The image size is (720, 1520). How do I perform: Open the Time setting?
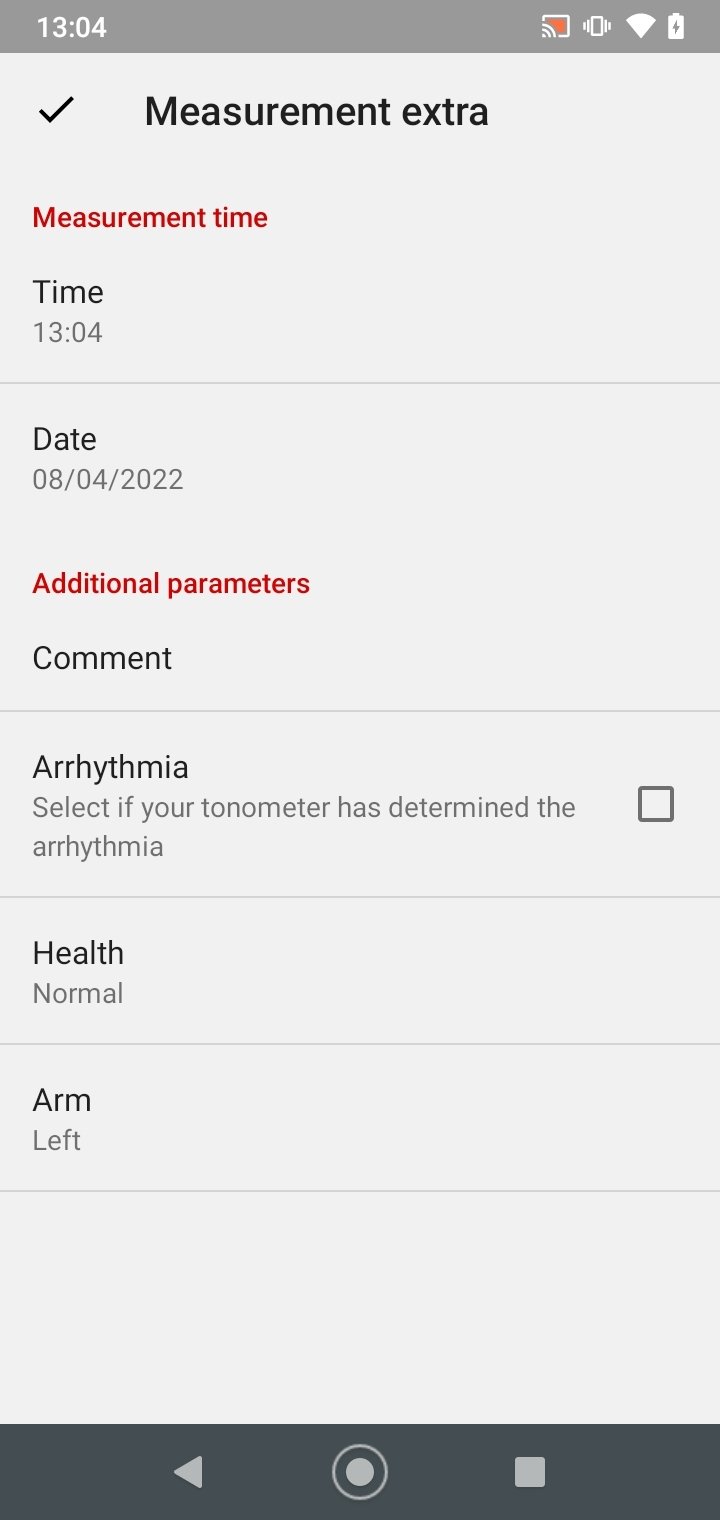pyautogui.click(x=360, y=311)
